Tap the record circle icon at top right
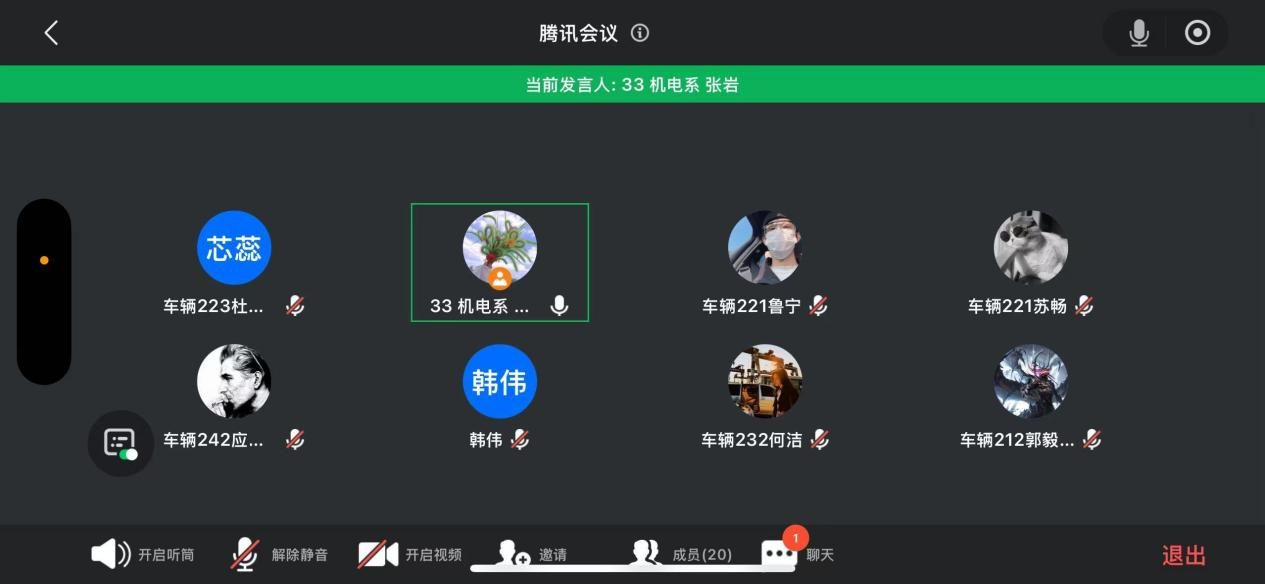Viewport: 1265px width, 584px height. pyautogui.click(x=1197, y=33)
